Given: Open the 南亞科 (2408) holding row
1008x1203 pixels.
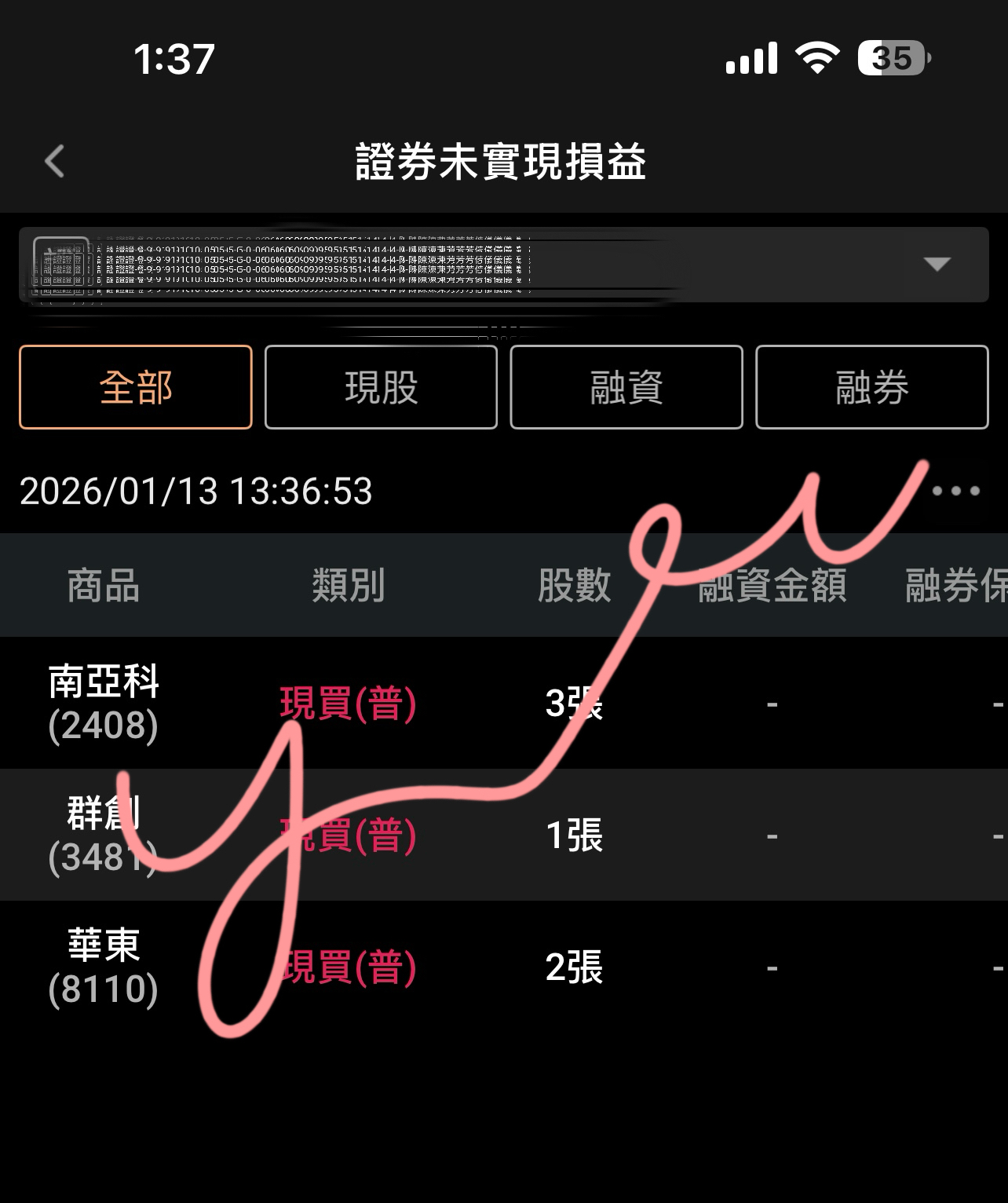Looking at the screenshot, I should click(104, 703).
